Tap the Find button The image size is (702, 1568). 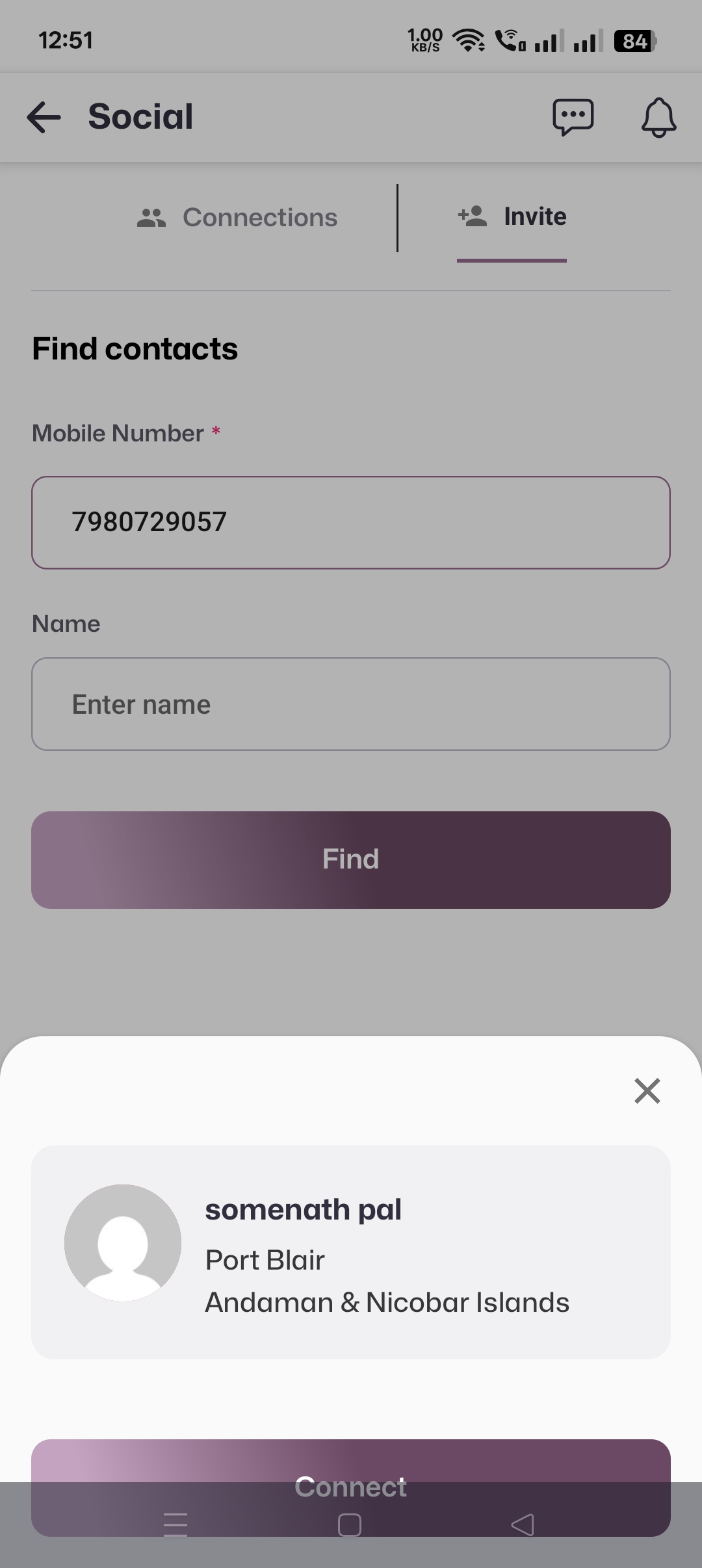click(350, 859)
